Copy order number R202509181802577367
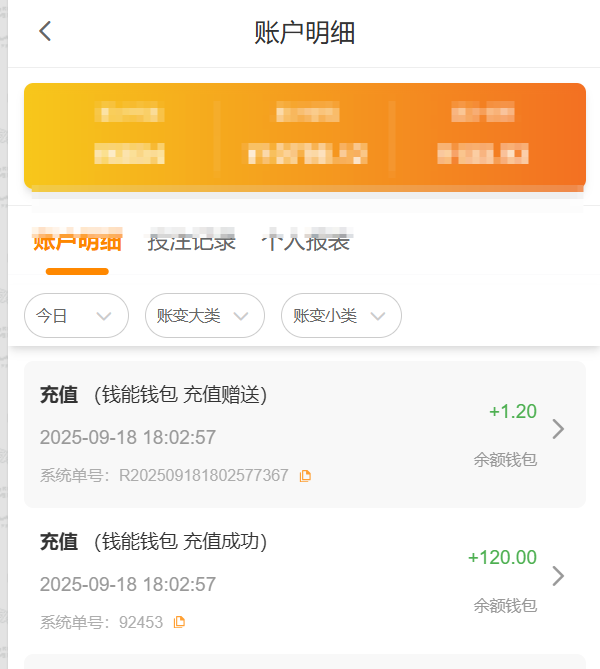 [x=306, y=476]
